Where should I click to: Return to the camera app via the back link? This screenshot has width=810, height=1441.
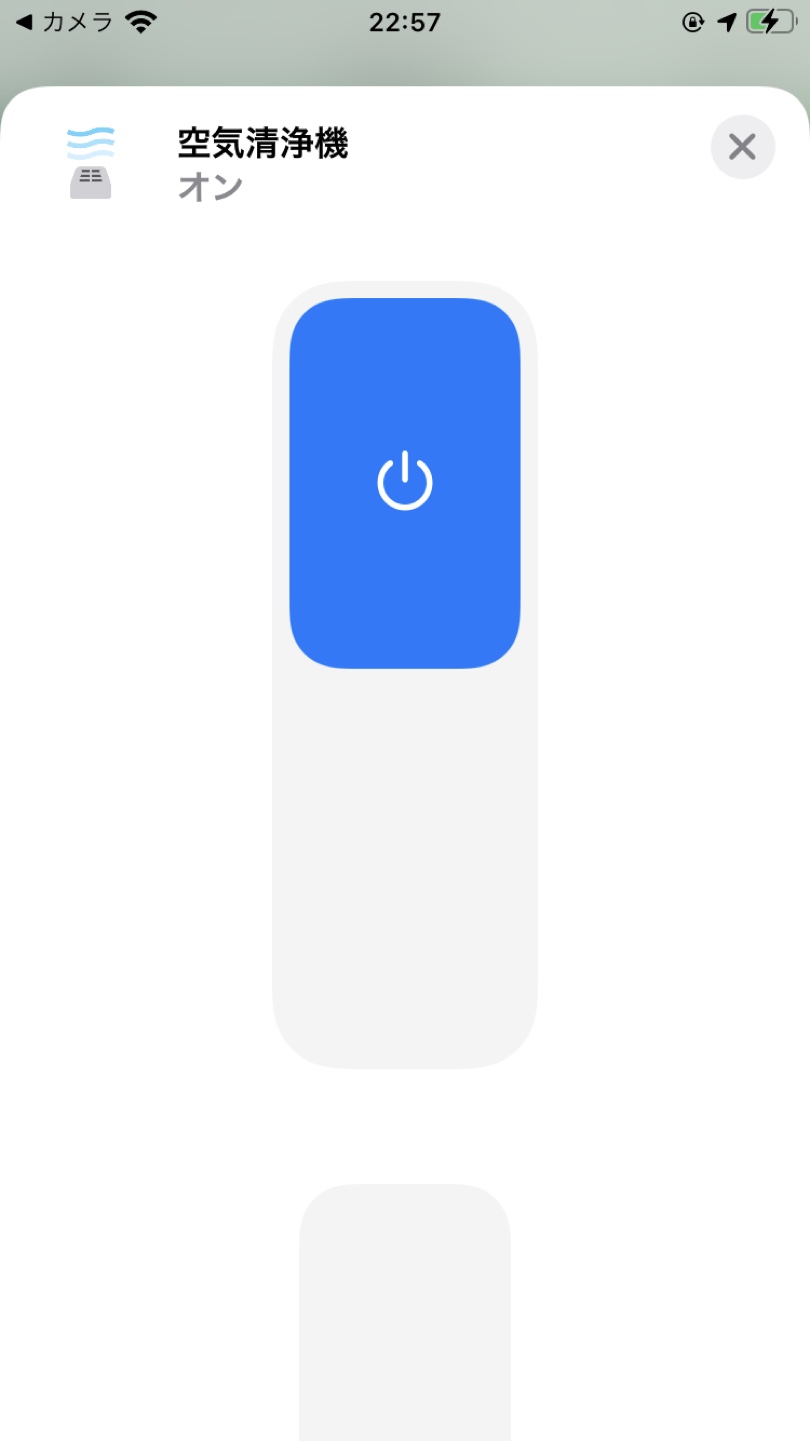66,22
